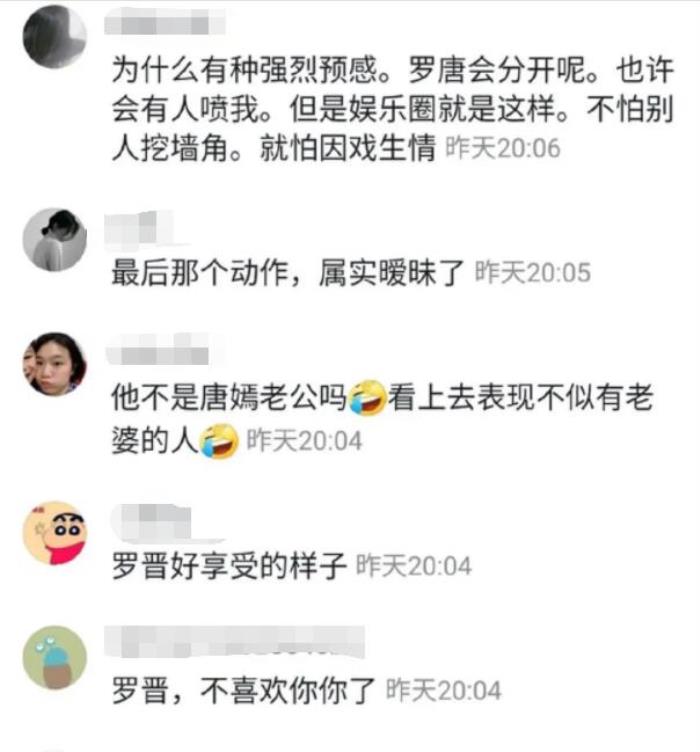Open the cartoon avatar beside "罗晋好享受的样子"

54,533
